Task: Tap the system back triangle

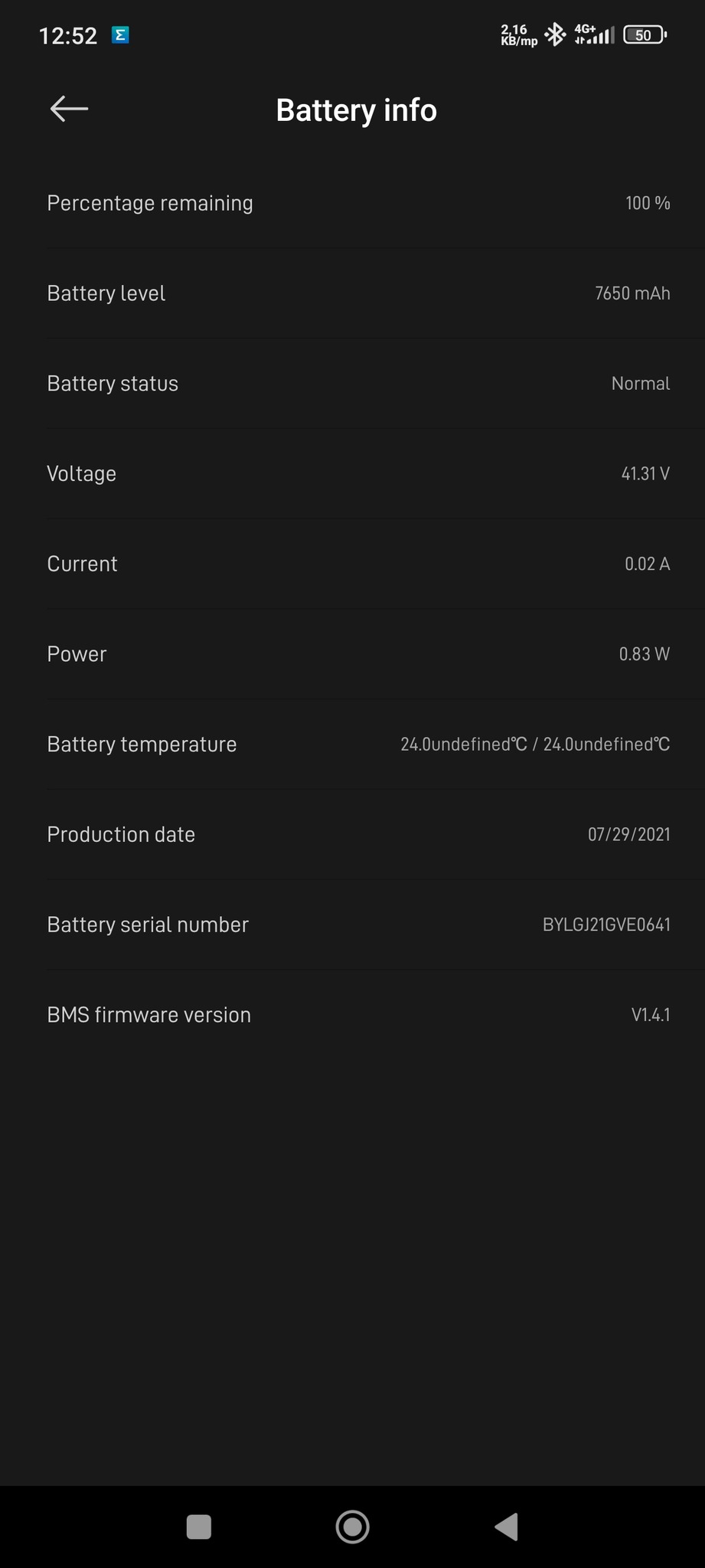Action: click(507, 1527)
